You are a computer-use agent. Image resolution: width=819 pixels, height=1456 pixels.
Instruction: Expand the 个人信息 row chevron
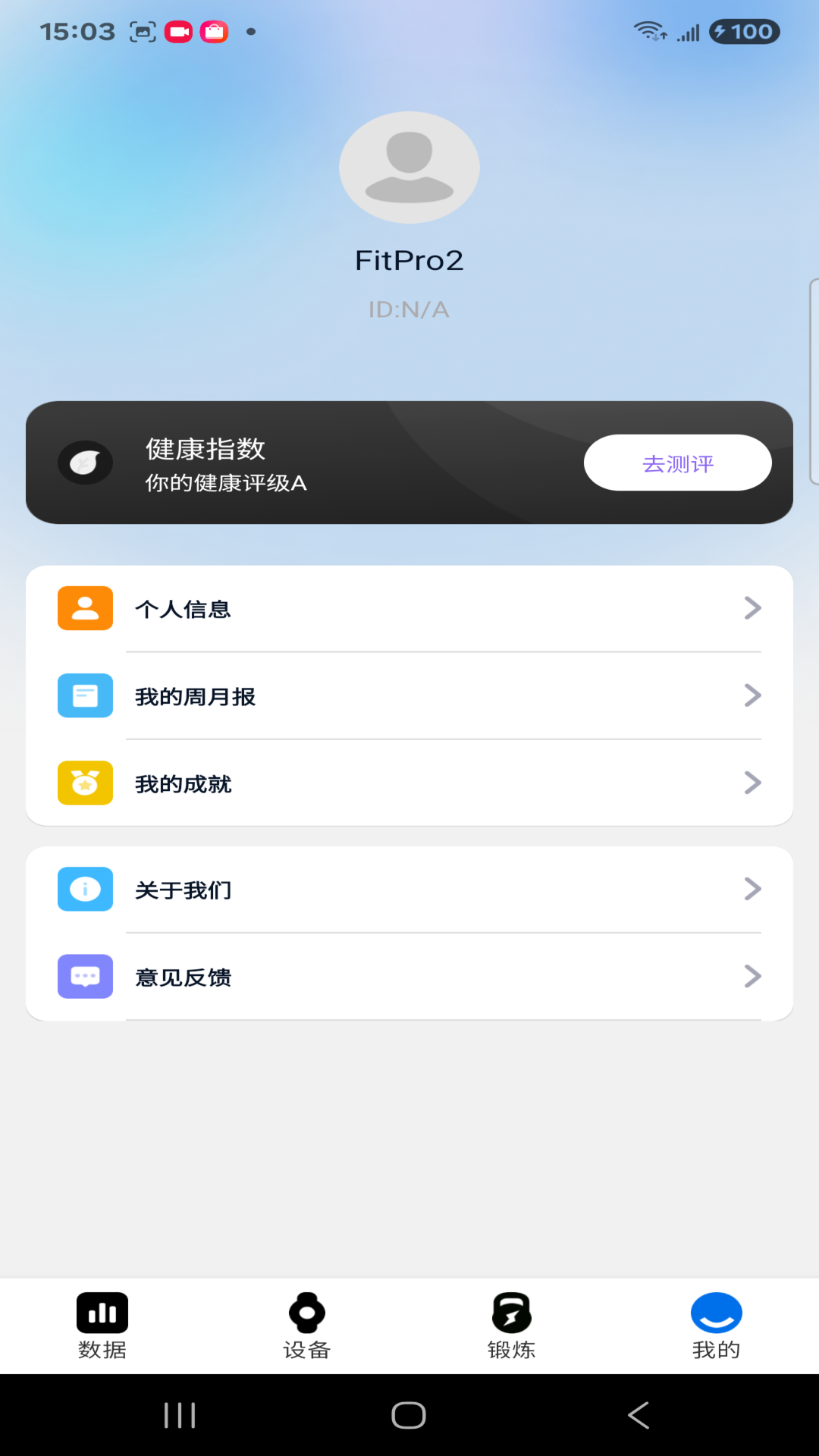tap(752, 607)
